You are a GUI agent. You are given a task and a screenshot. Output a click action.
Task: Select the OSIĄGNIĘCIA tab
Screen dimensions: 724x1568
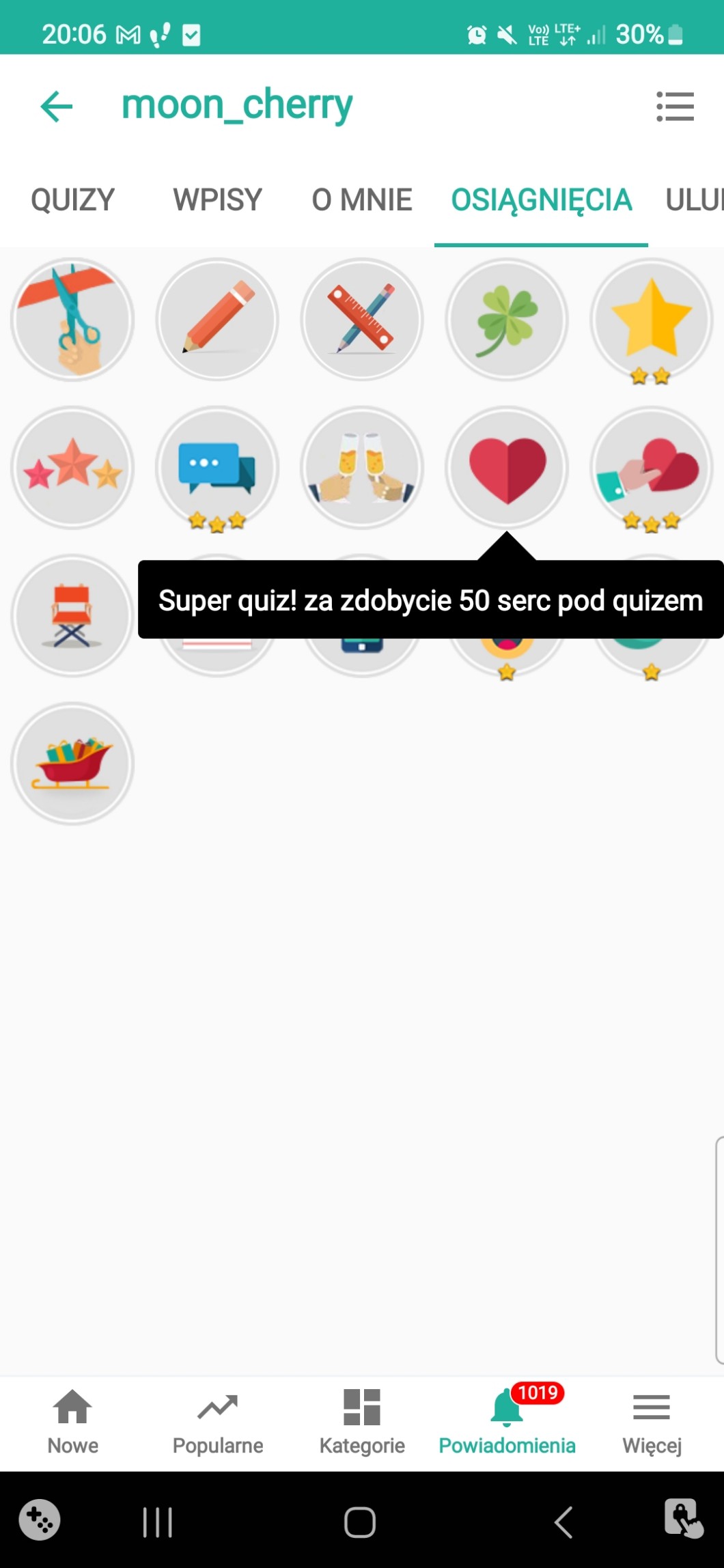pyautogui.click(x=541, y=200)
